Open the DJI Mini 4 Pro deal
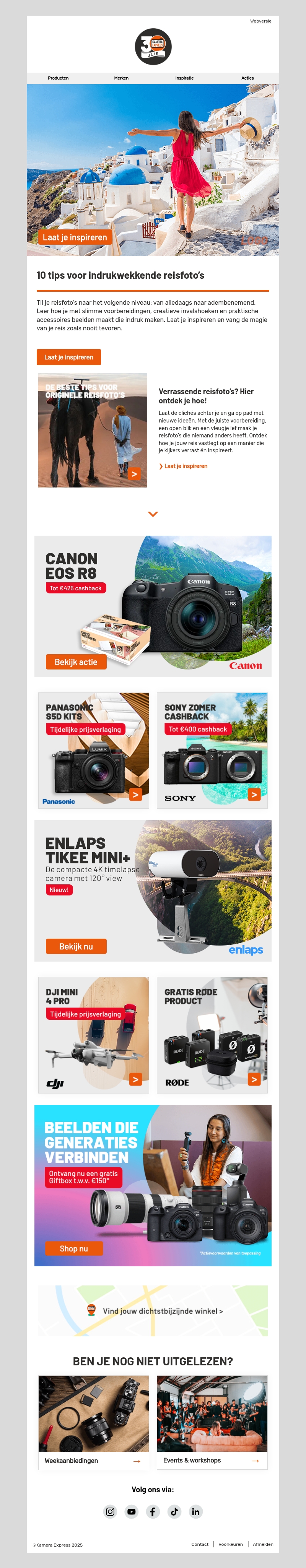The image size is (306, 1568). click(93, 1035)
